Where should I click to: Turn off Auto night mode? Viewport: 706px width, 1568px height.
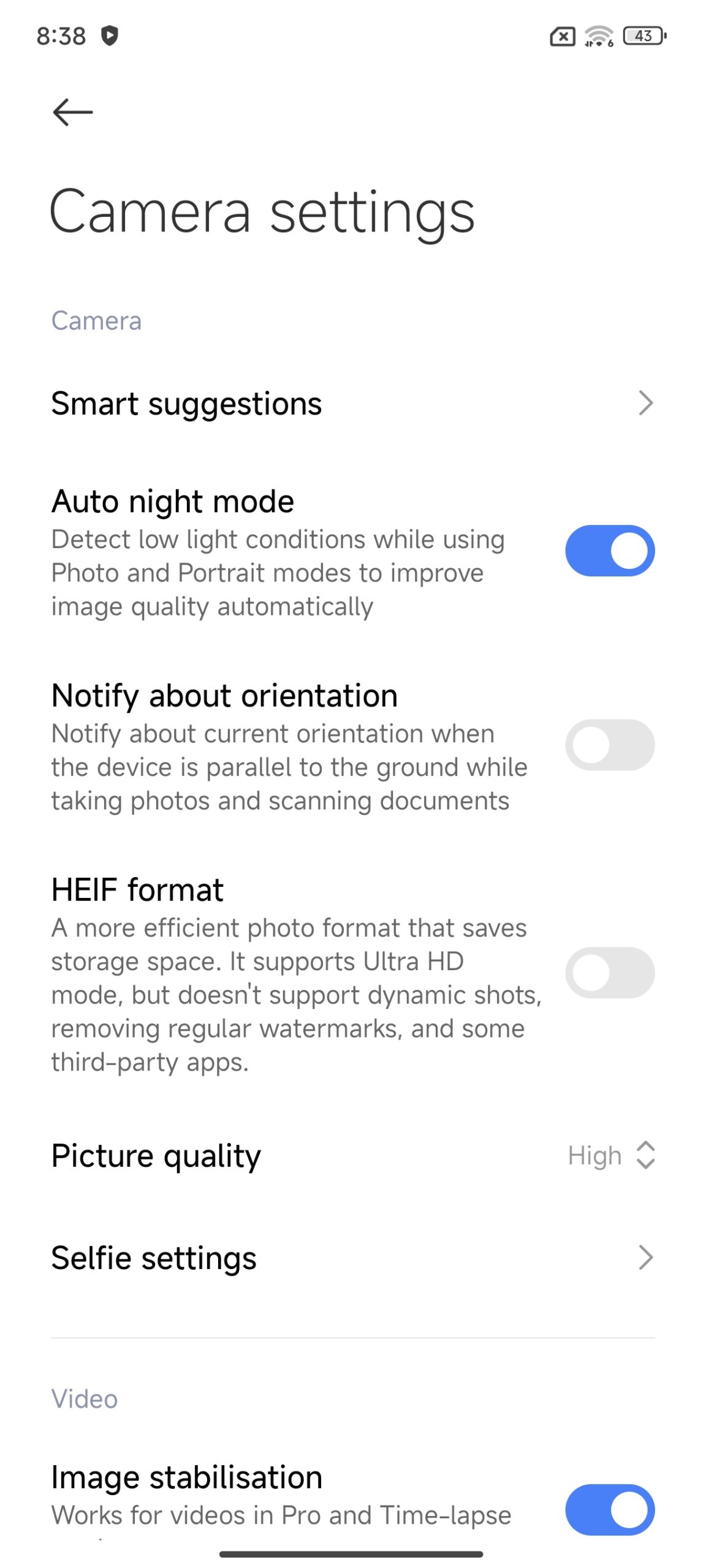609,550
